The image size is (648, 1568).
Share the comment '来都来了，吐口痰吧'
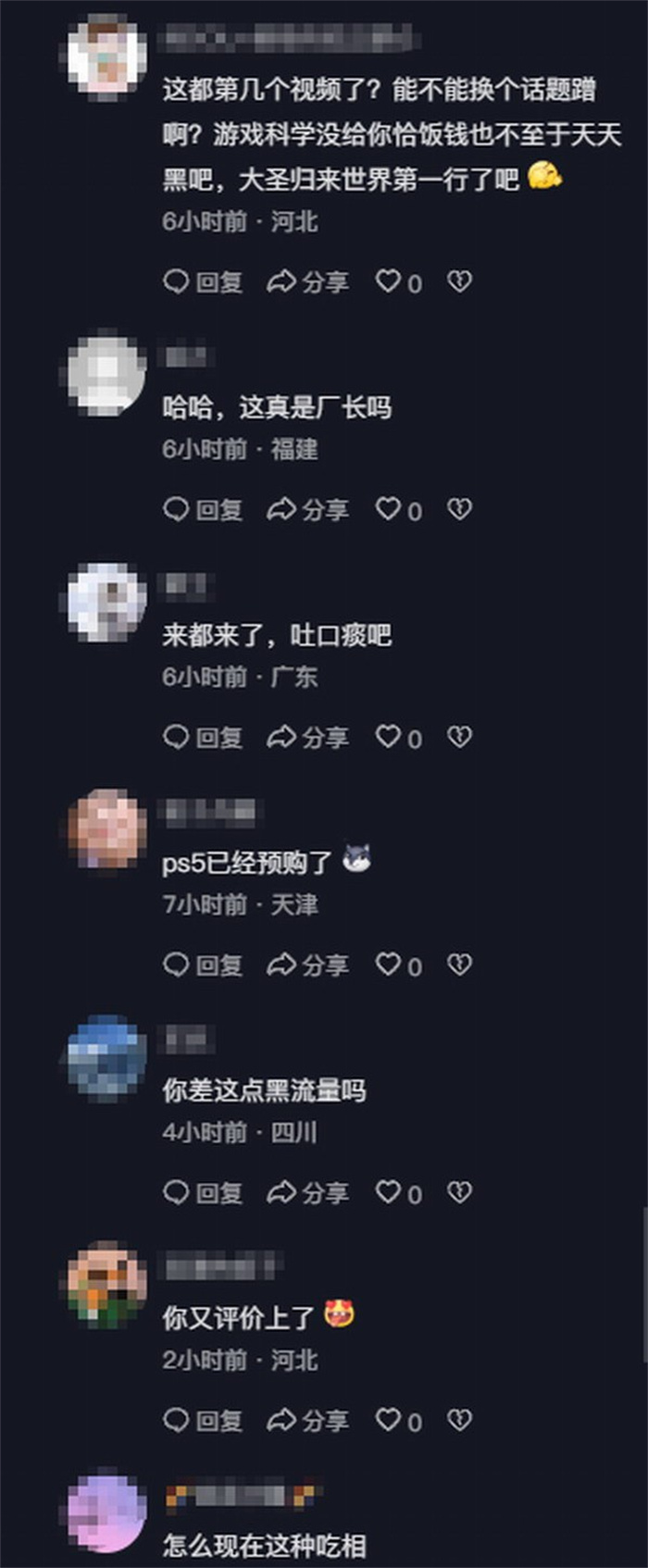[307, 737]
